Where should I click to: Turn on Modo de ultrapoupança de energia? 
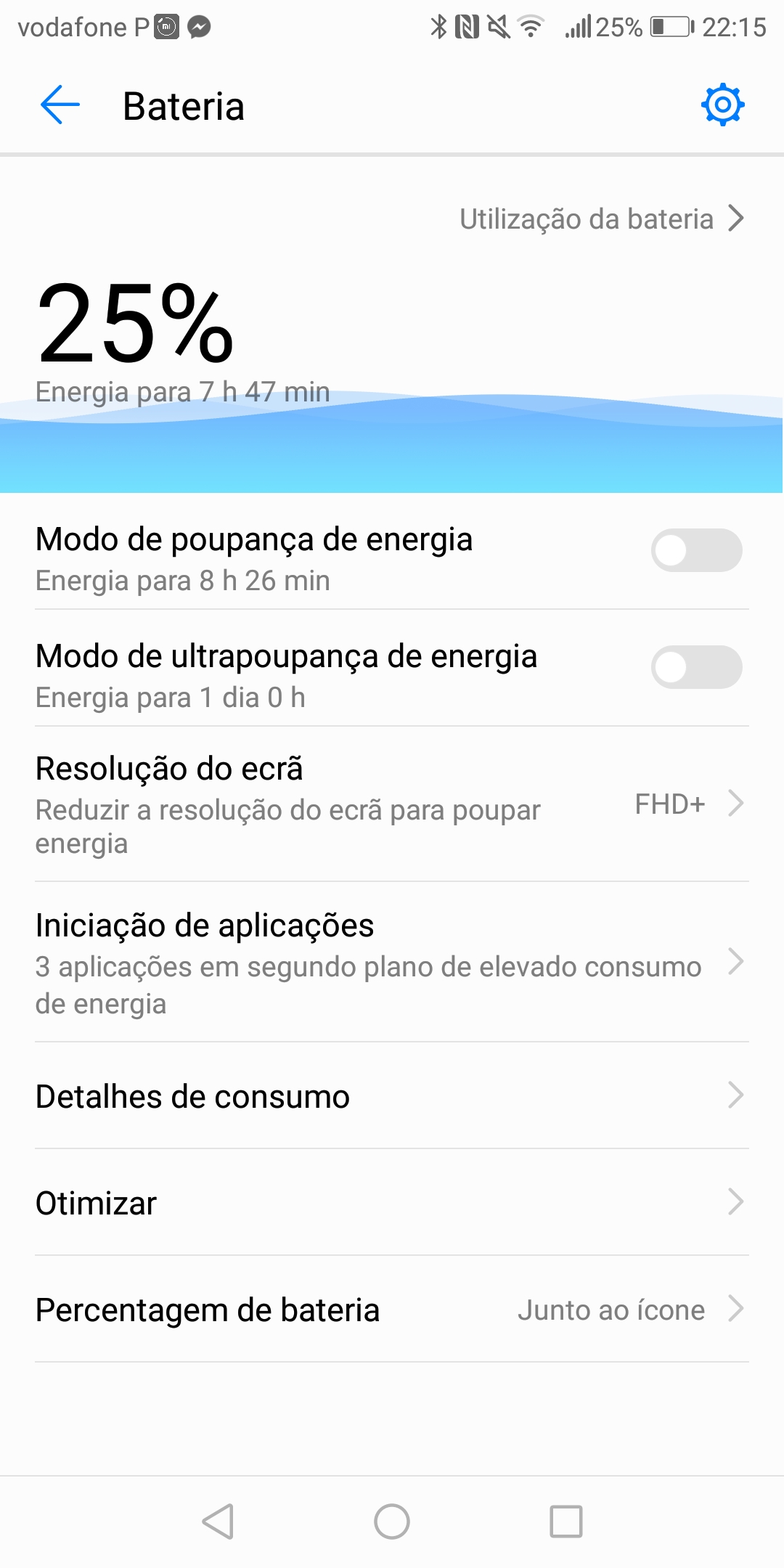coord(695,667)
